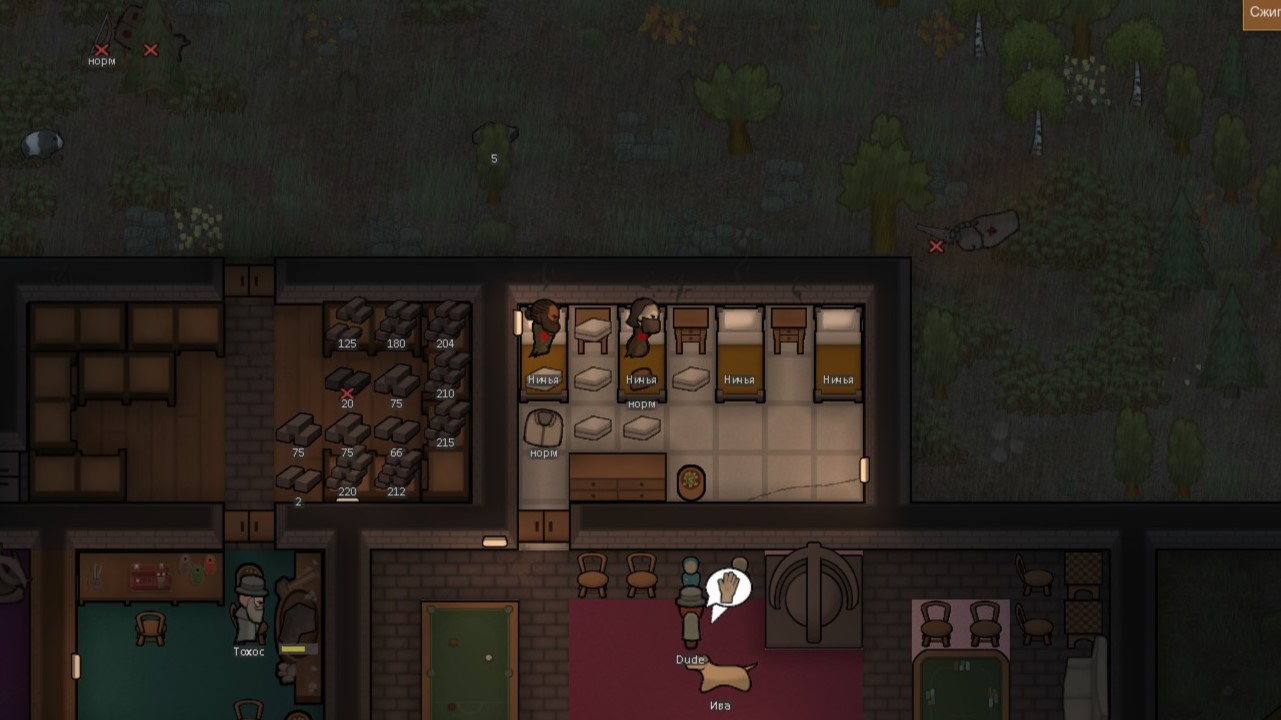Viewport: 1281px width, 720px height.
Task: Tap the orange button in the top corner
Action: (1262, 13)
